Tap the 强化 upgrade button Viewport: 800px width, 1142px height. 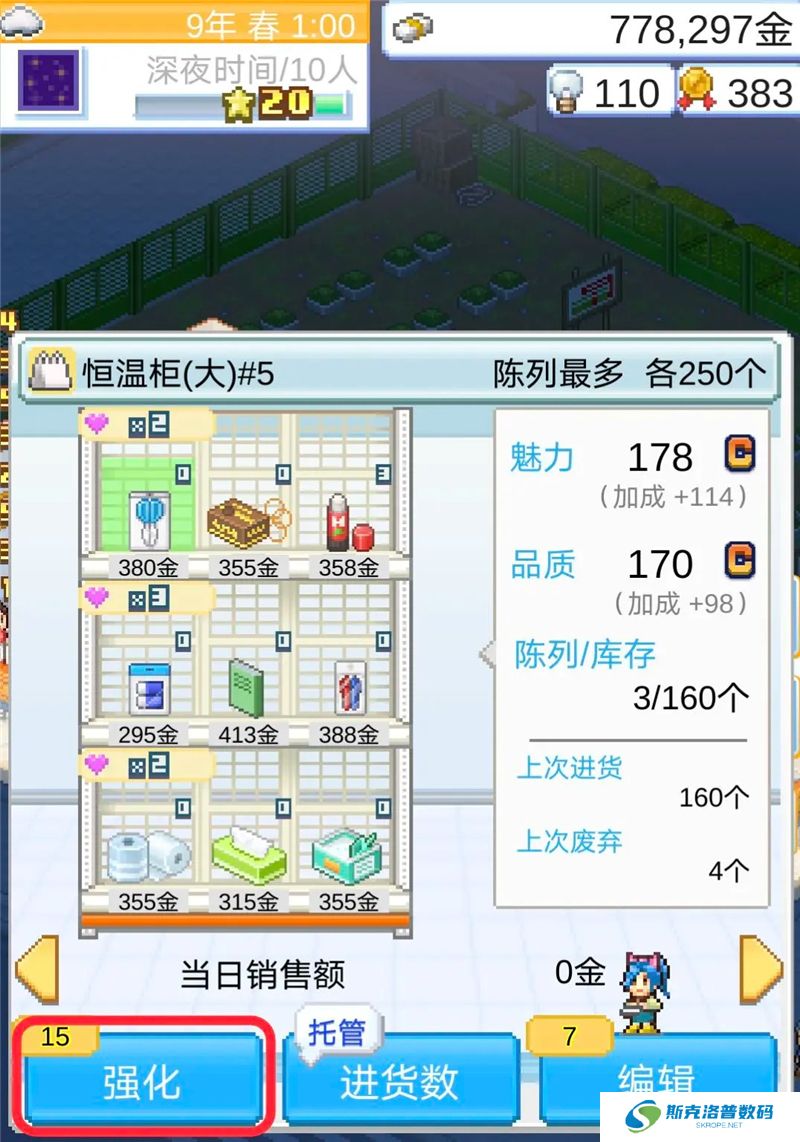pyautogui.click(x=142, y=1081)
